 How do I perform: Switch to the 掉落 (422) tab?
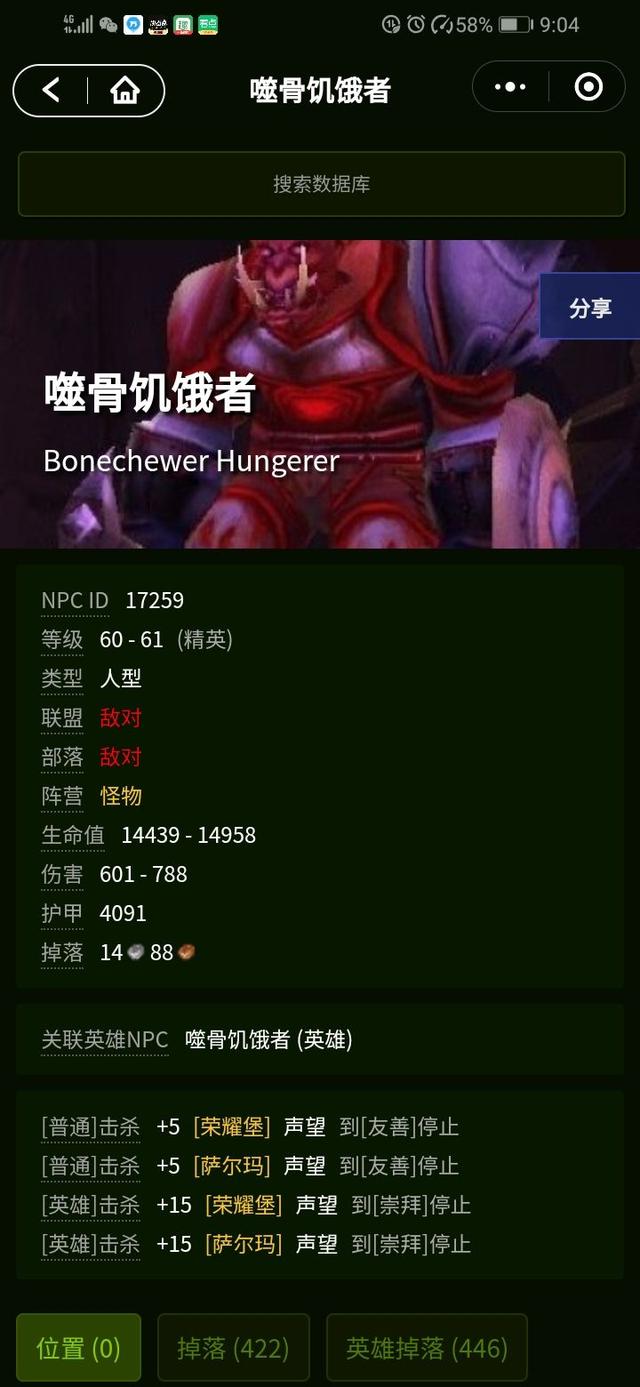click(233, 1349)
